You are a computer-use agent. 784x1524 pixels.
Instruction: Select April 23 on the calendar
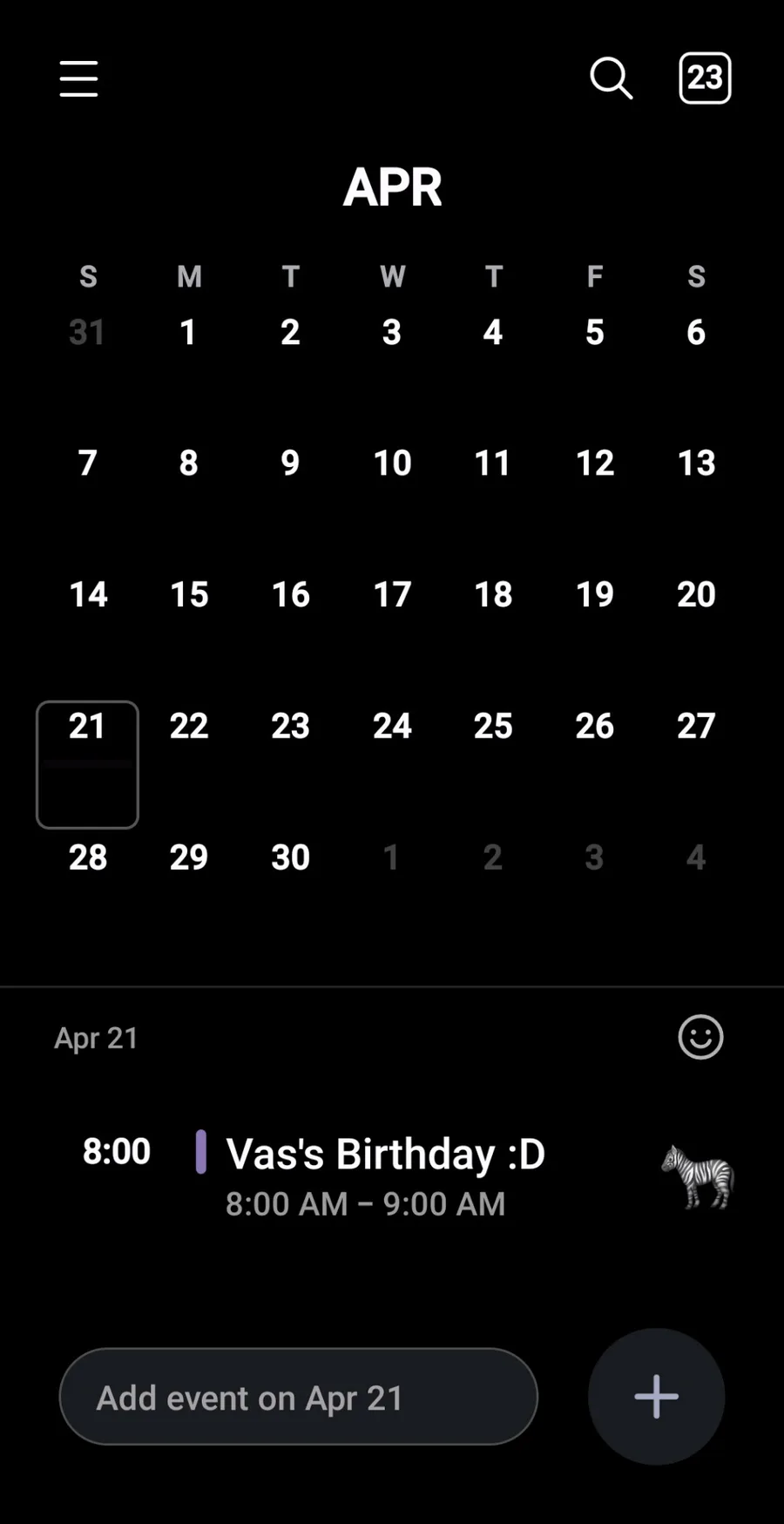(290, 726)
